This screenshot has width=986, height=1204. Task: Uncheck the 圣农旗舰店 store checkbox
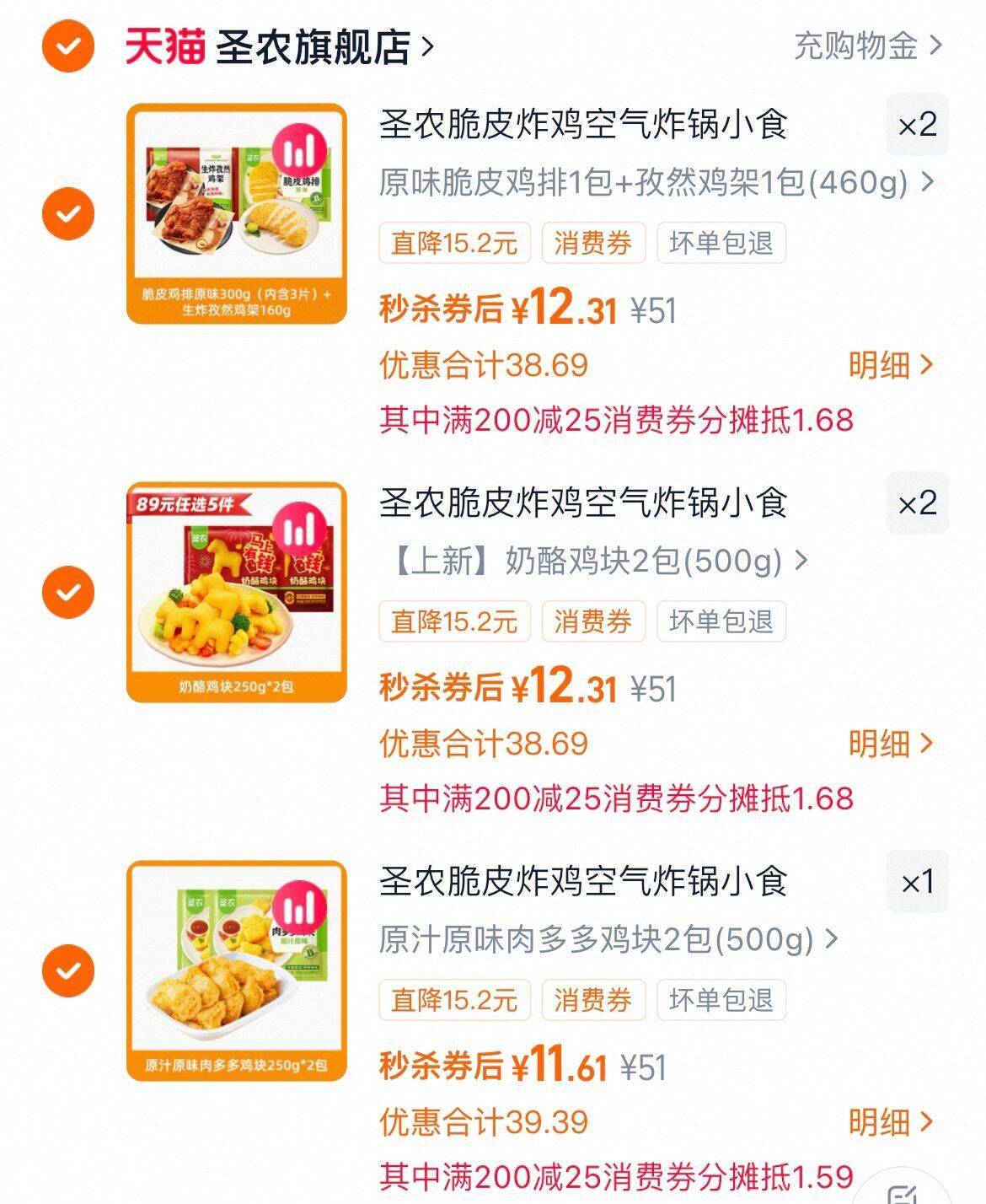(68, 46)
